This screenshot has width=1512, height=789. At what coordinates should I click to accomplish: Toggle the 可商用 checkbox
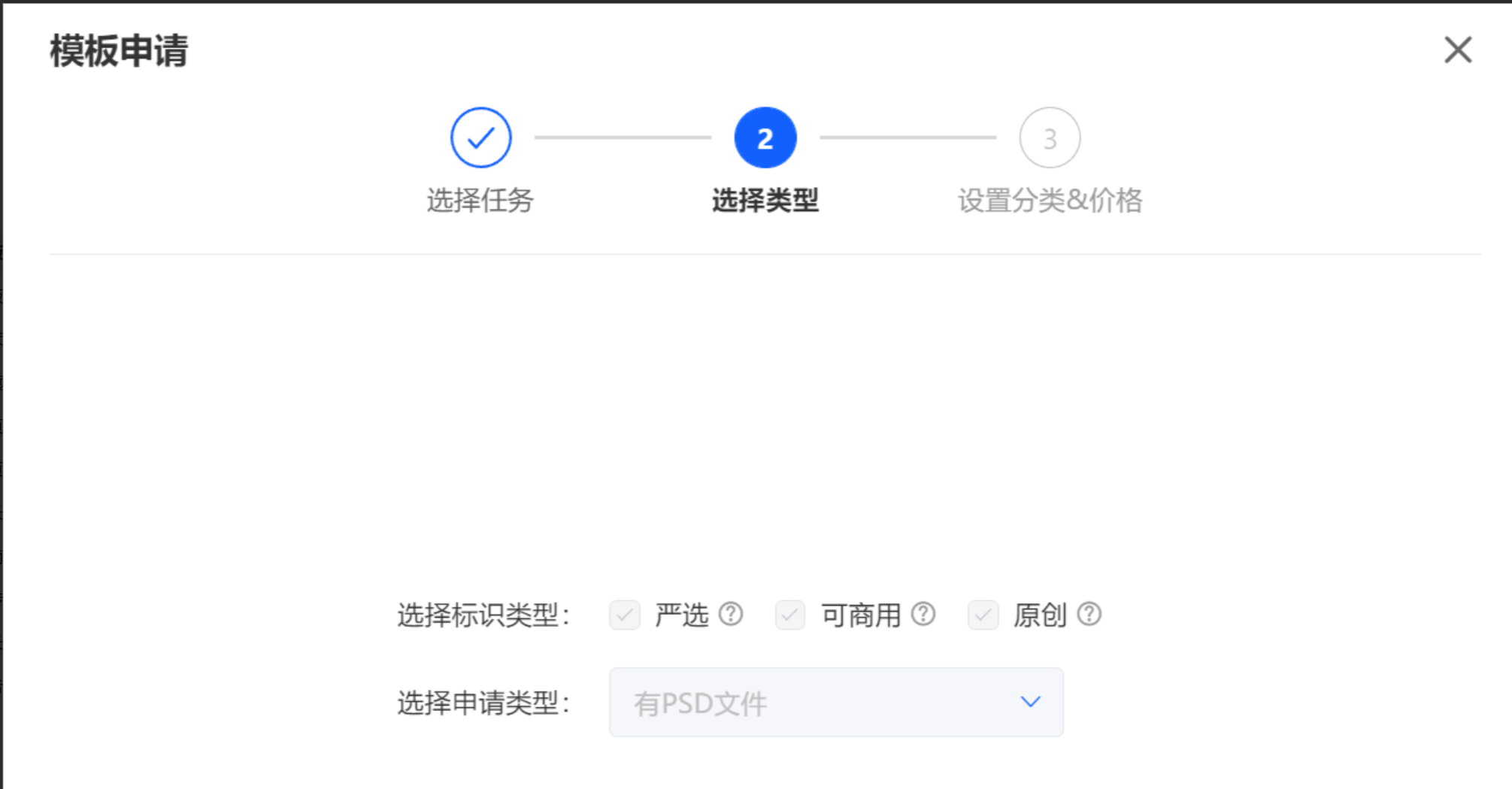[x=790, y=615]
